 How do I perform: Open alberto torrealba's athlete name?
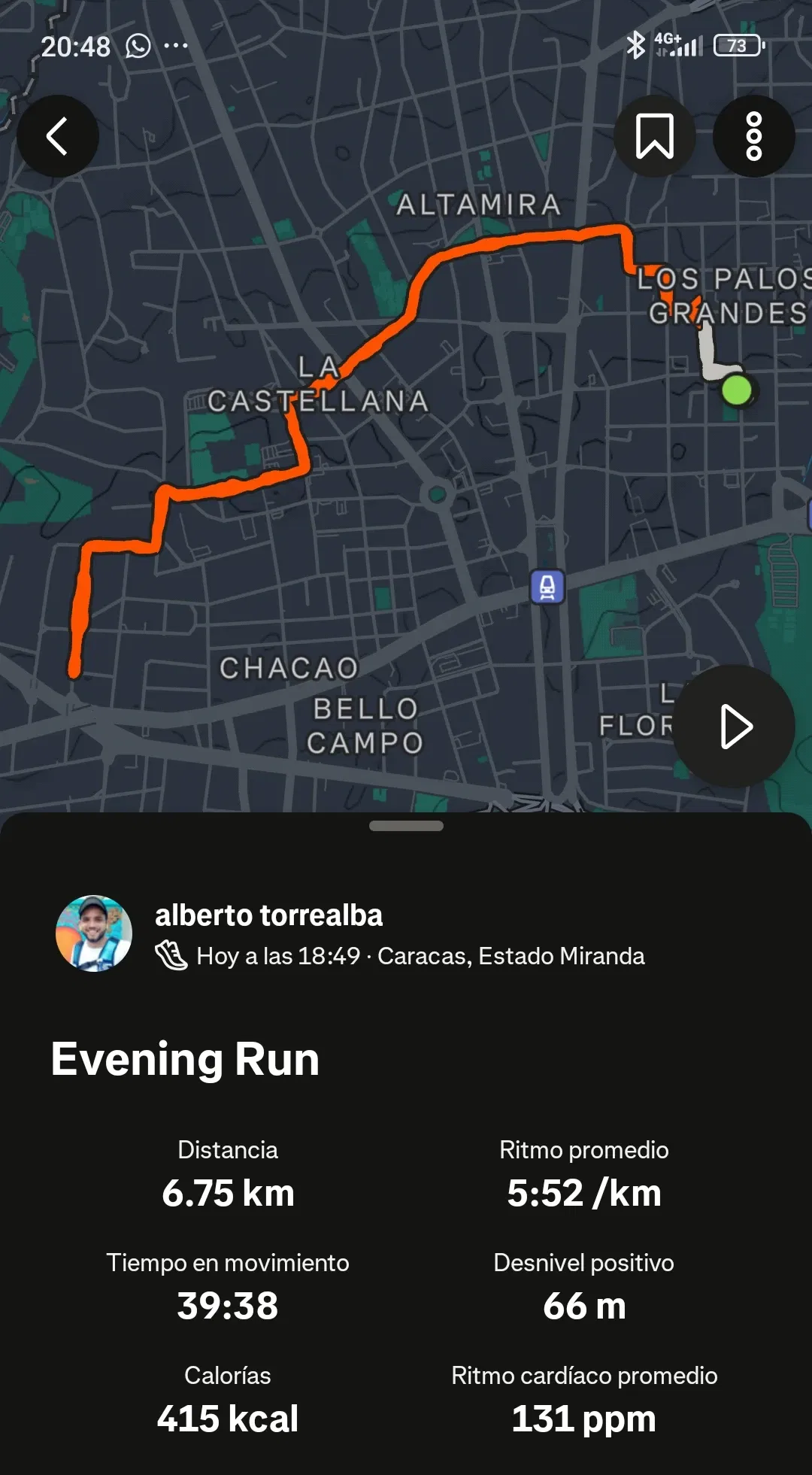coord(268,915)
